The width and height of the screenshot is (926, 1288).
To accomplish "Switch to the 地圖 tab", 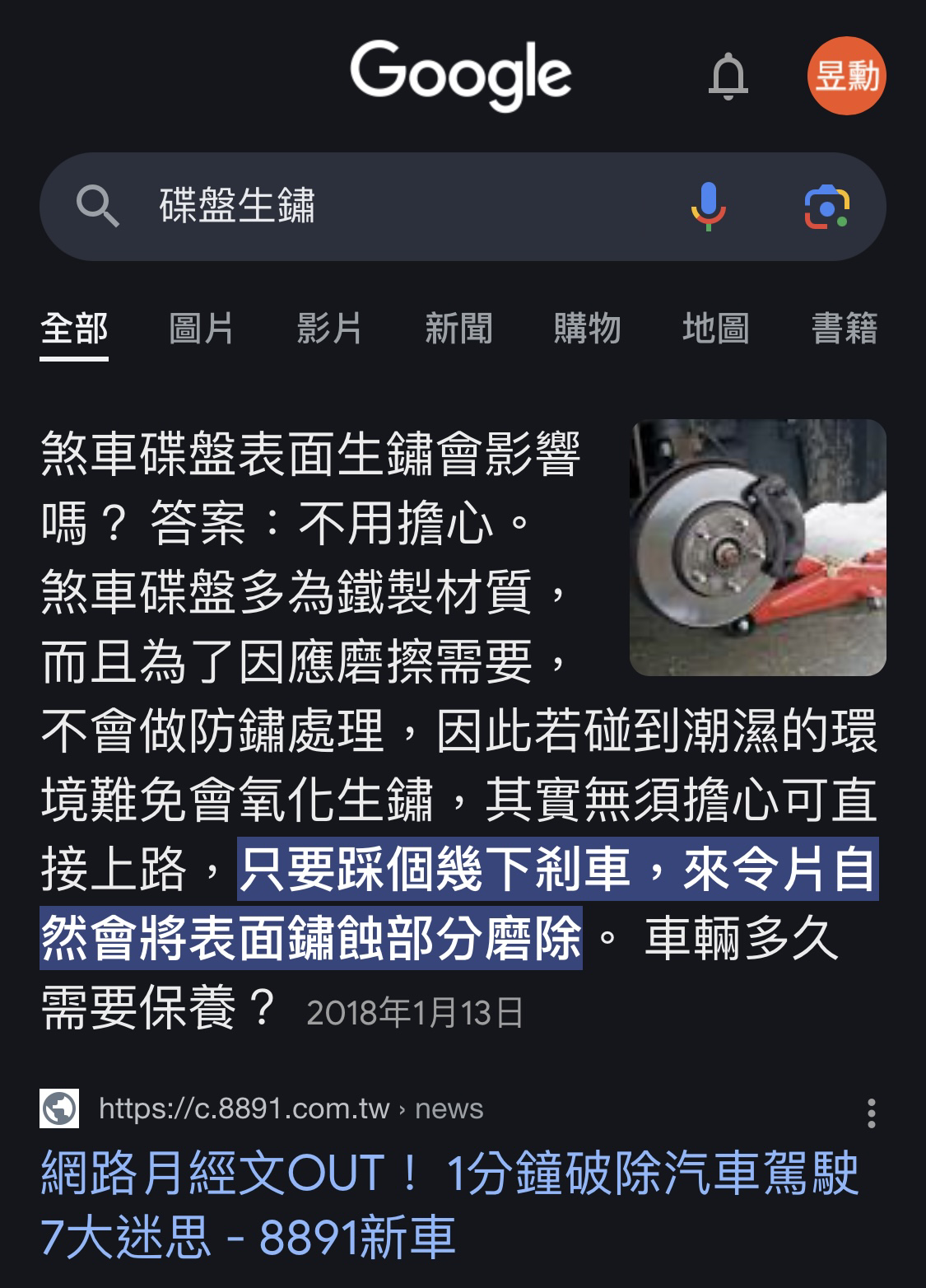I will [715, 328].
